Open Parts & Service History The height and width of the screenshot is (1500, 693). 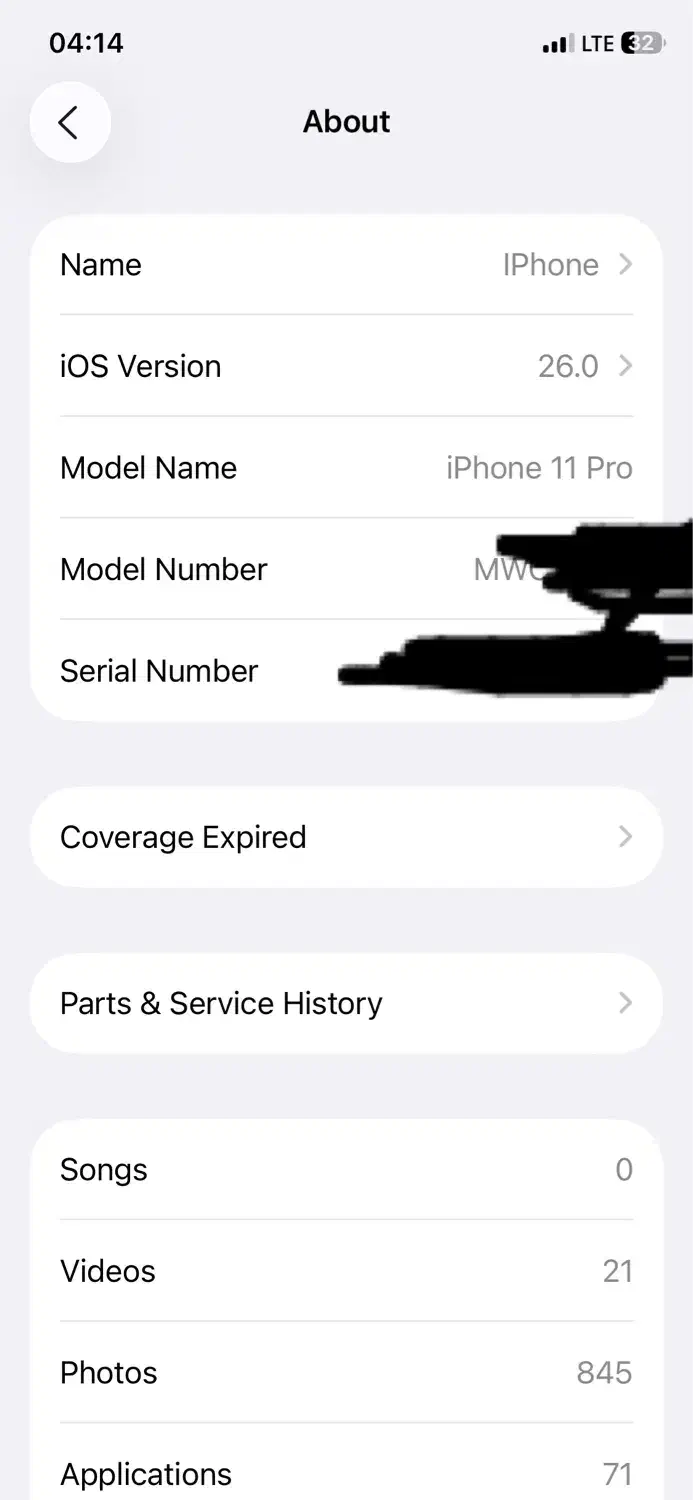pyautogui.click(x=346, y=1003)
